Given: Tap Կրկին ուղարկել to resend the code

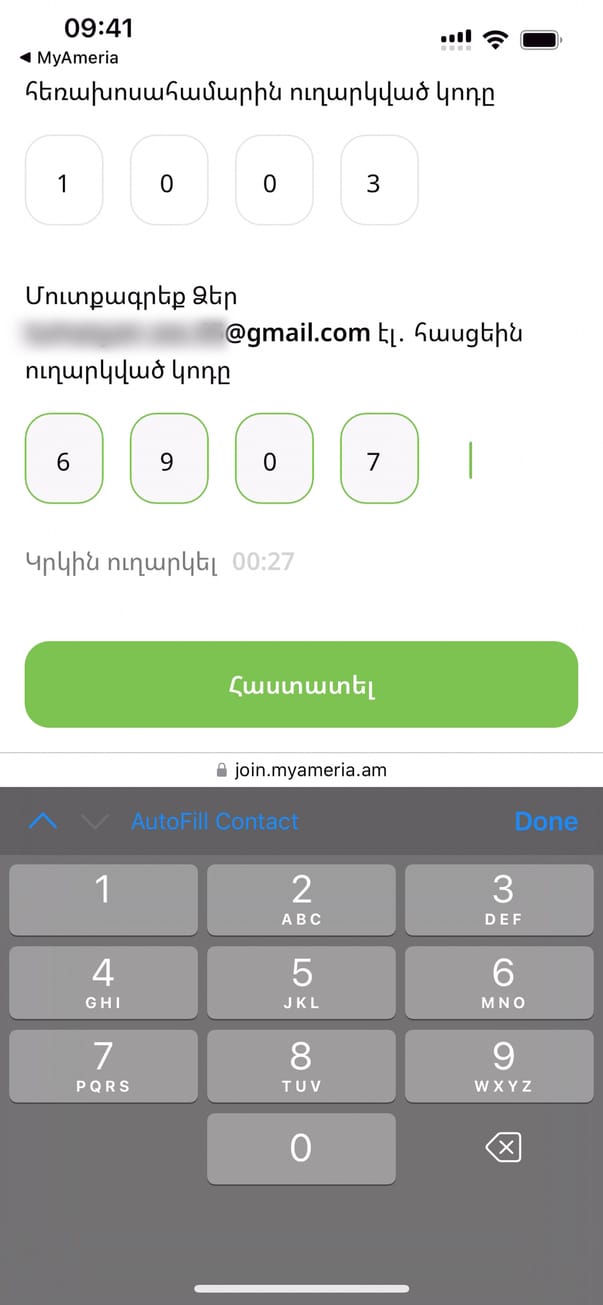Looking at the screenshot, I should click(x=121, y=562).
